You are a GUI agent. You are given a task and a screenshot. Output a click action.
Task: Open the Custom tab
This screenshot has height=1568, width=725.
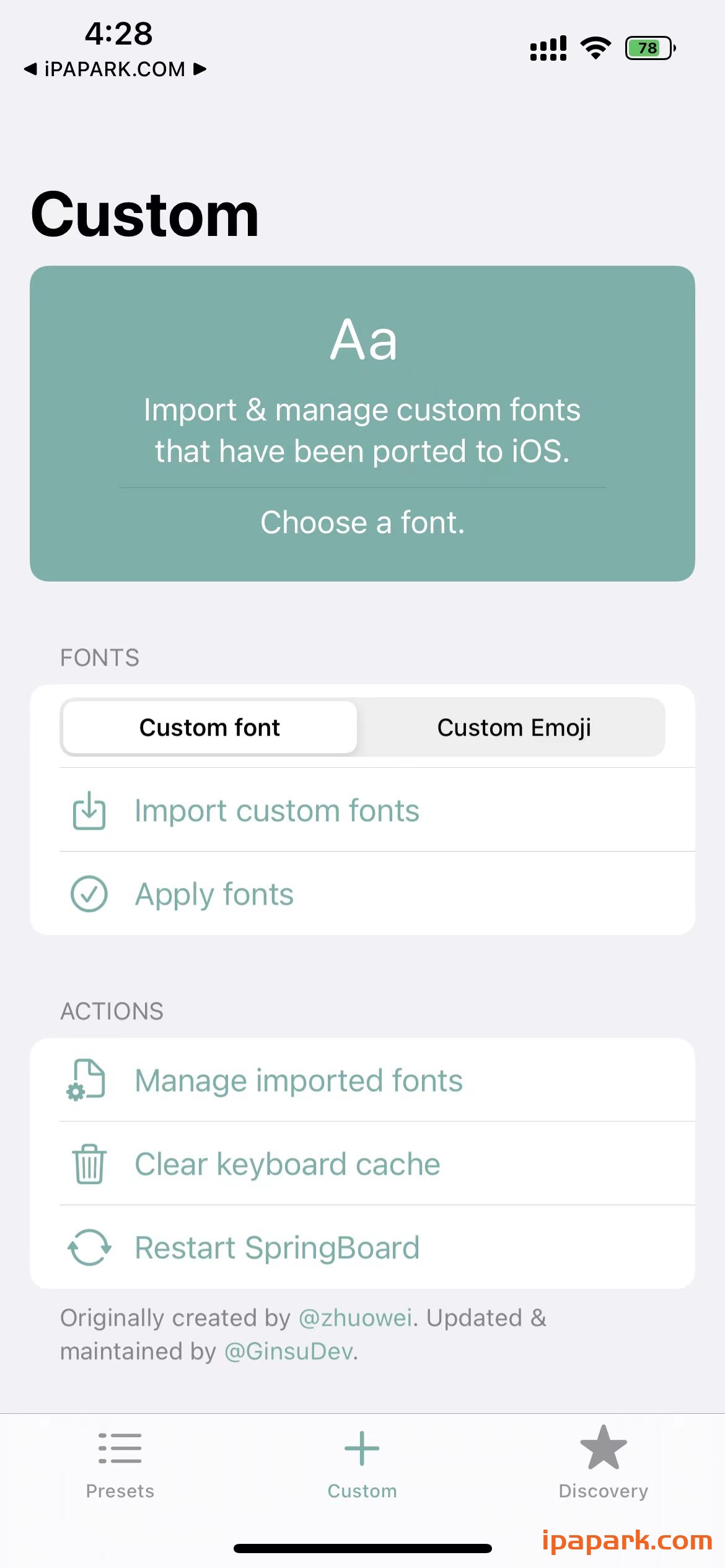tap(362, 1464)
